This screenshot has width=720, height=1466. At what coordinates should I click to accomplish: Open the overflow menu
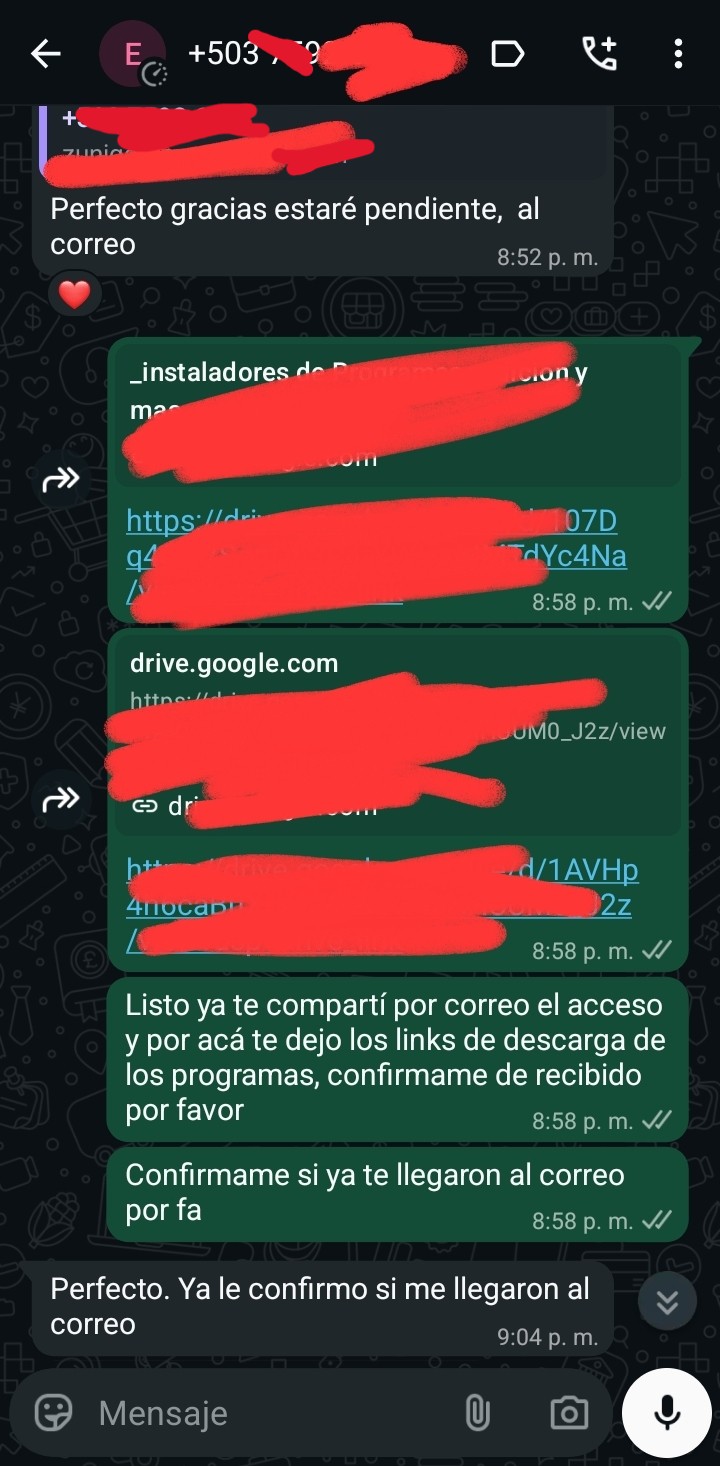678,54
